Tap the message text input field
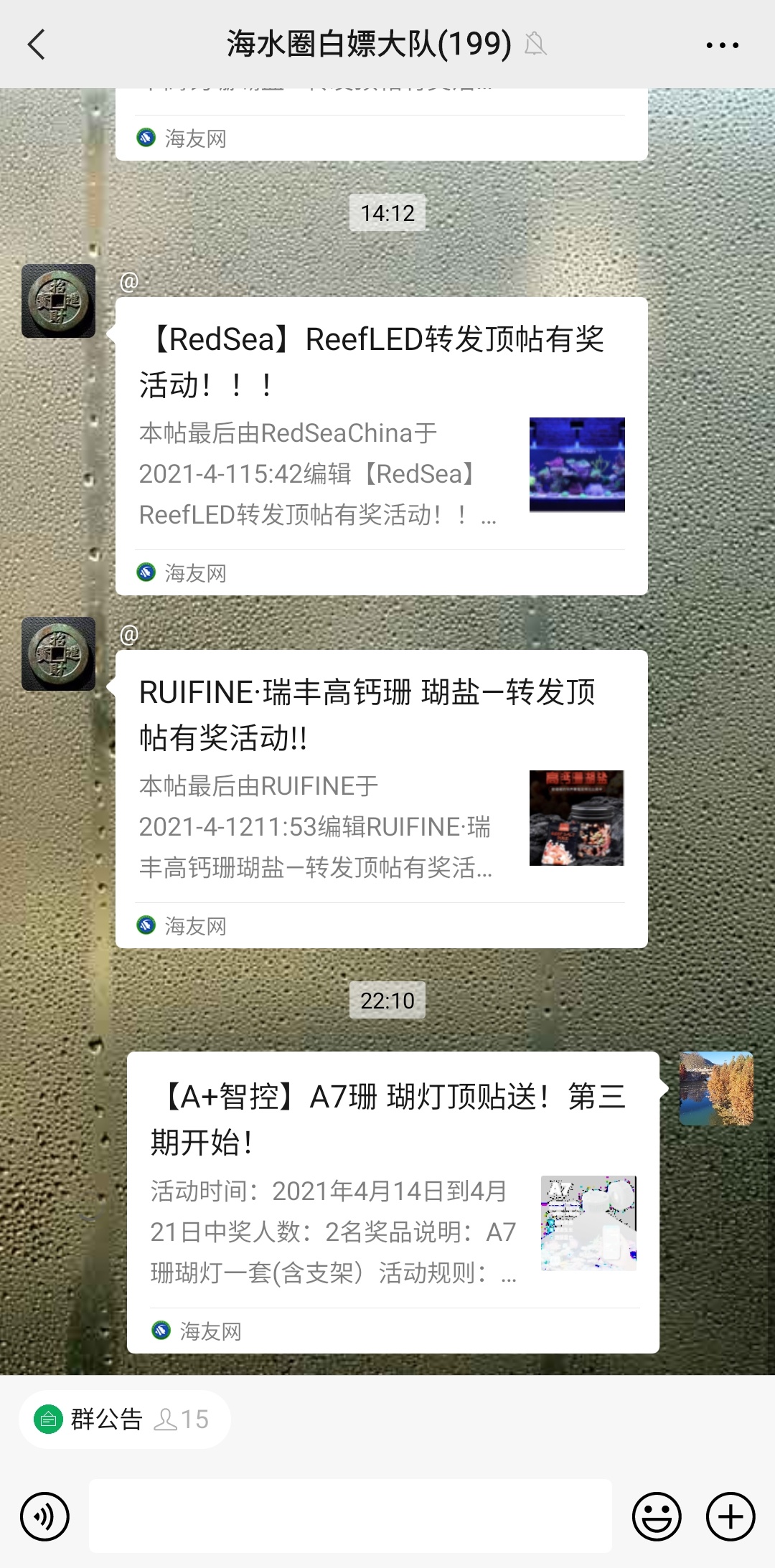Viewport: 775px width, 1568px height. coord(350,1516)
